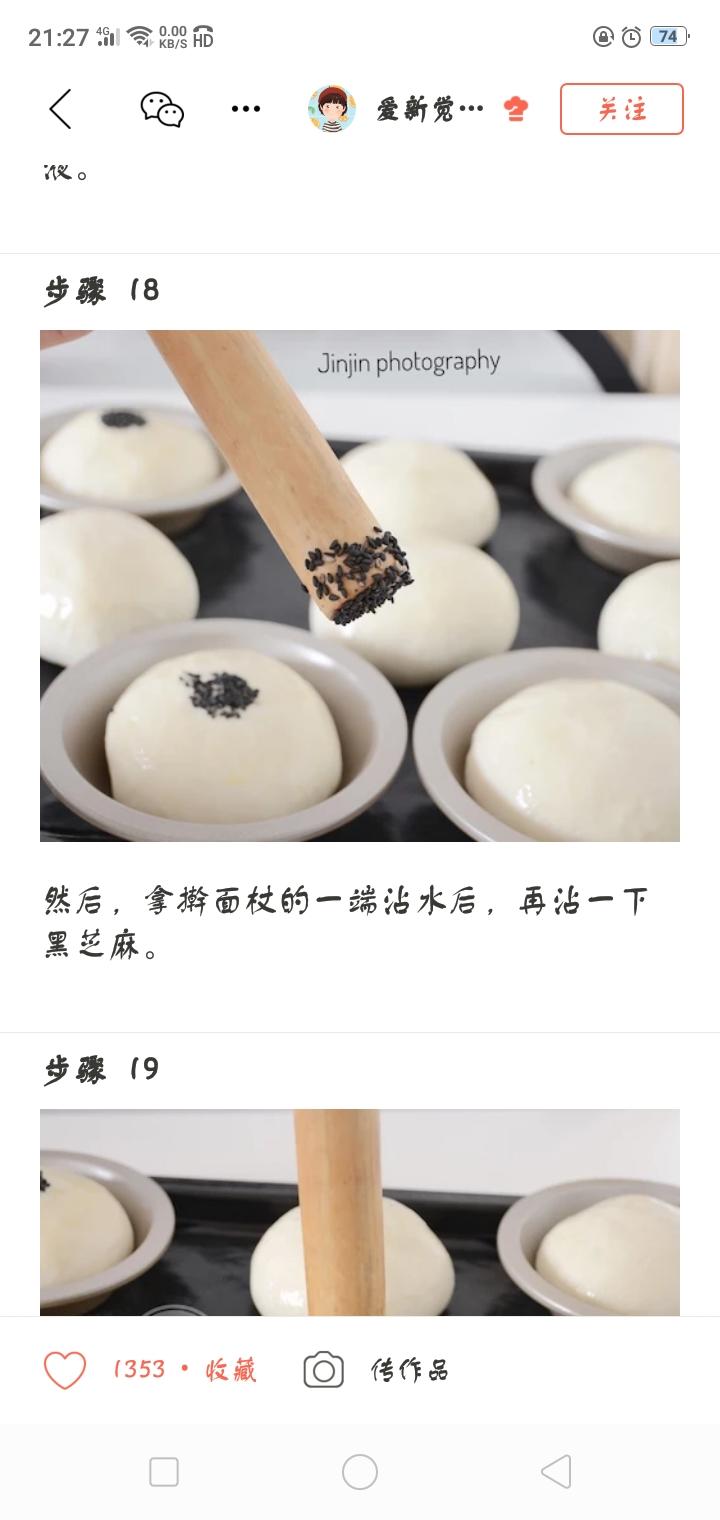Like this recipe with the heart icon
The image size is (720, 1520).
[x=65, y=1369]
